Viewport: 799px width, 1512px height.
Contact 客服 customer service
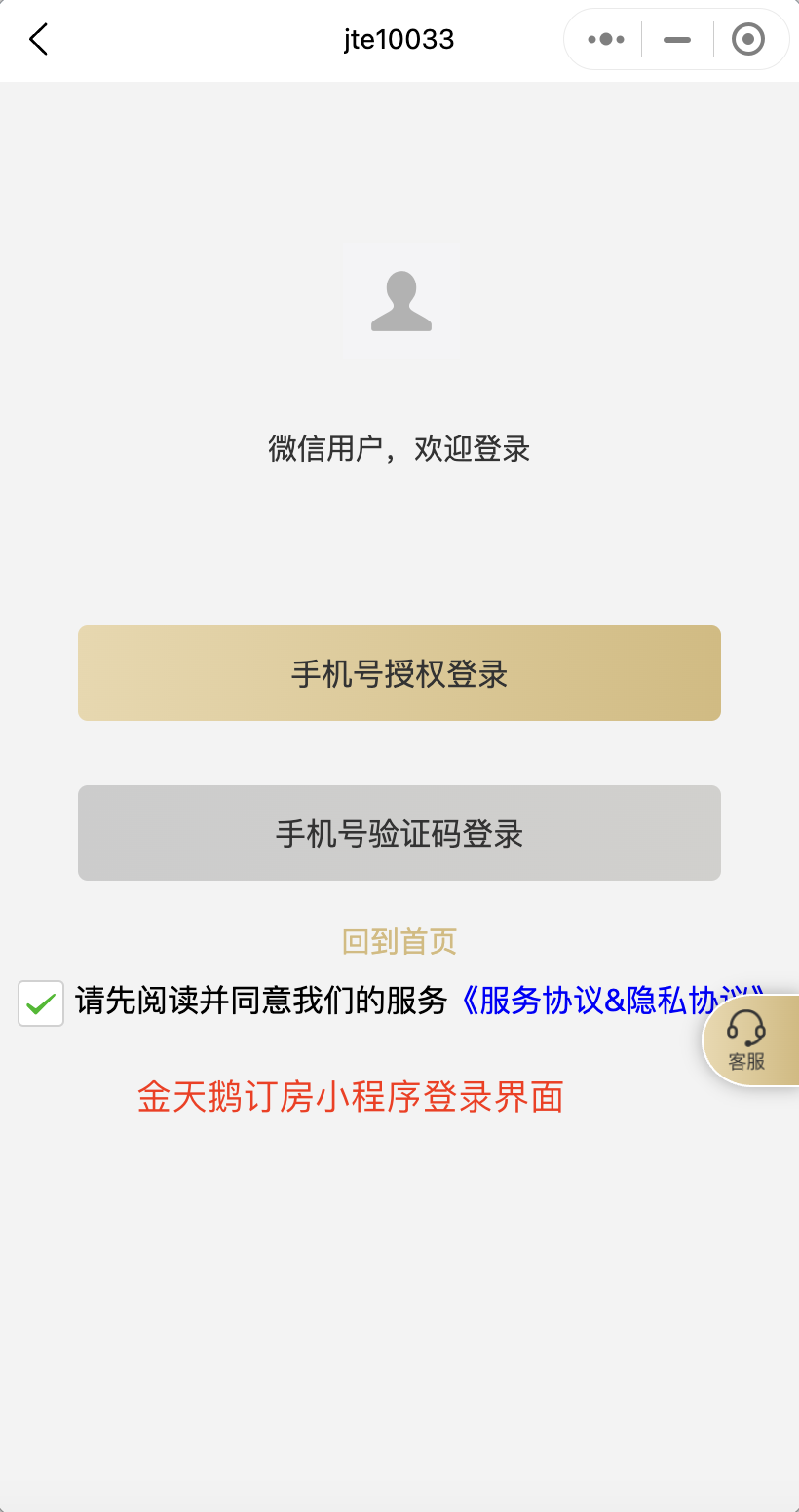tap(748, 1040)
